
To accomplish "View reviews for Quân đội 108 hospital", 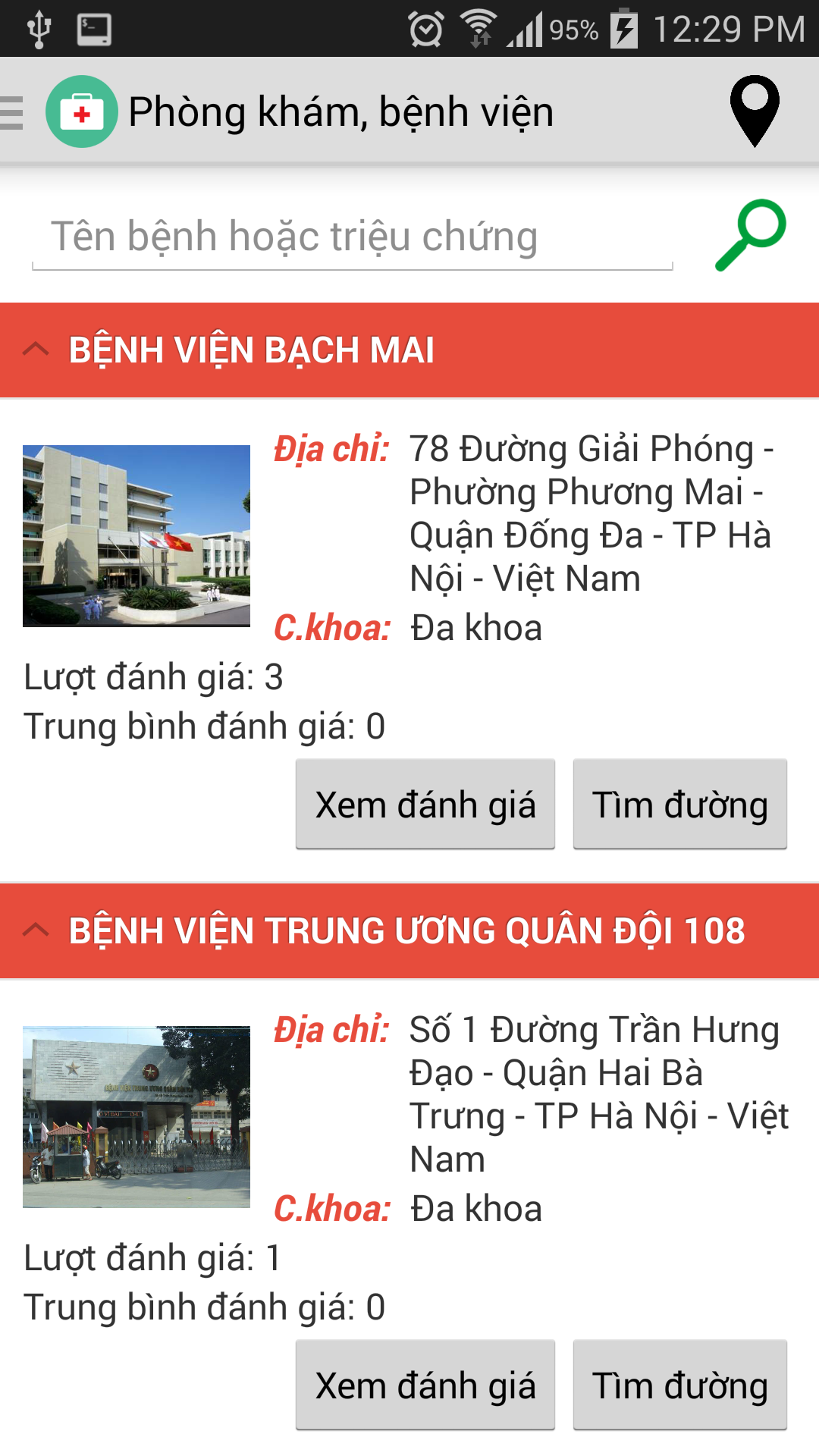I will (x=425, y=1385).
